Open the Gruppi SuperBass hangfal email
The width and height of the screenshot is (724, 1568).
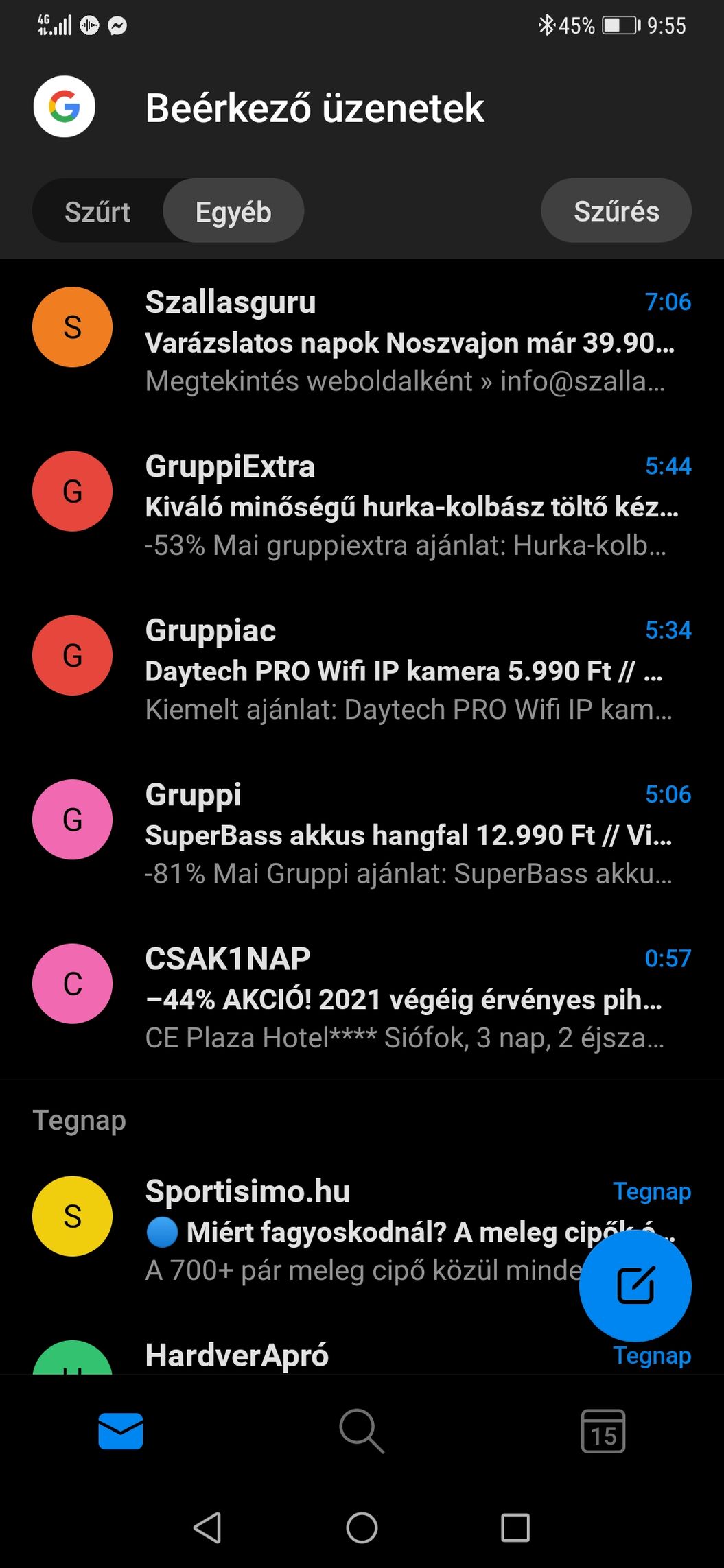(362, 833)
